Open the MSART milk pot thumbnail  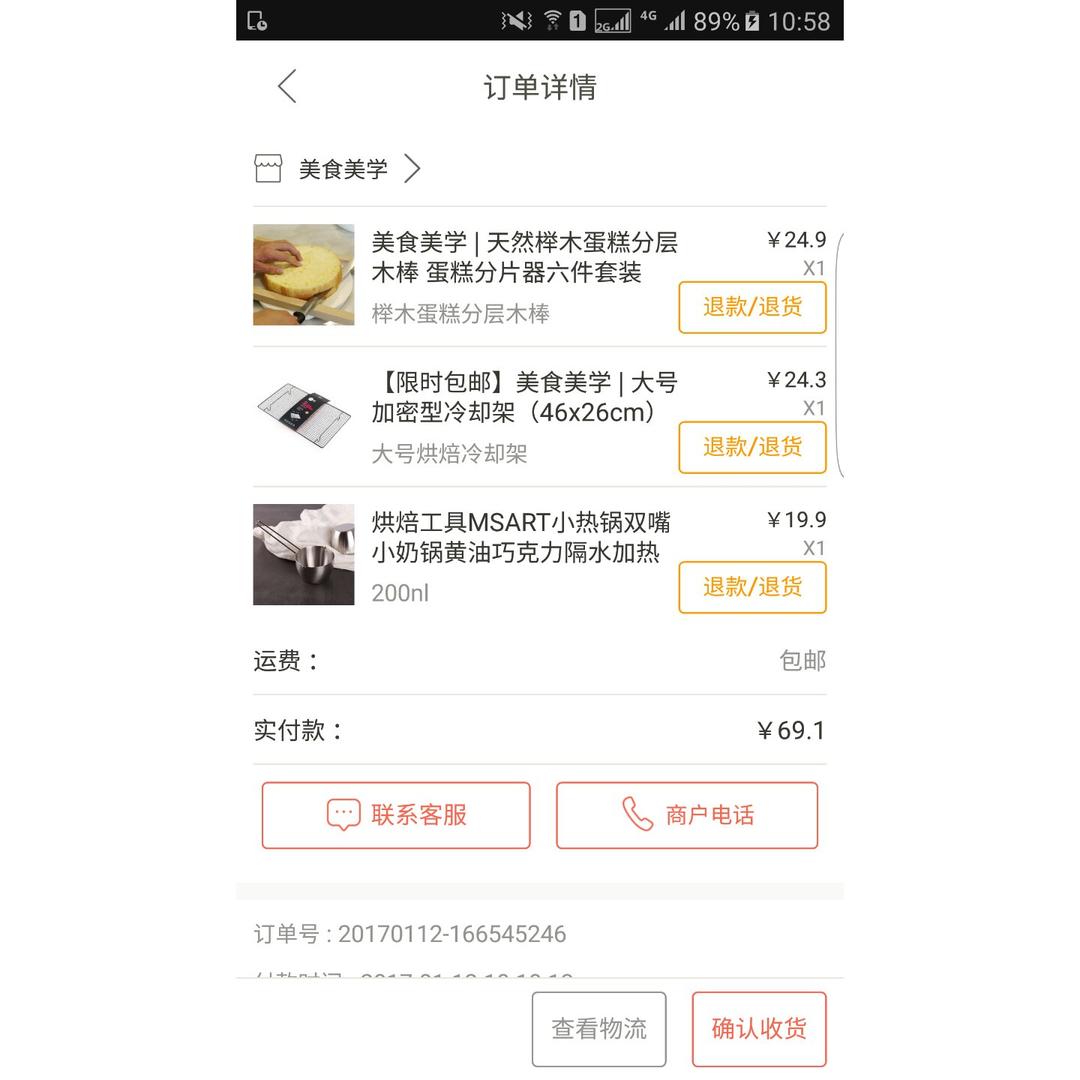click(303, 554)
